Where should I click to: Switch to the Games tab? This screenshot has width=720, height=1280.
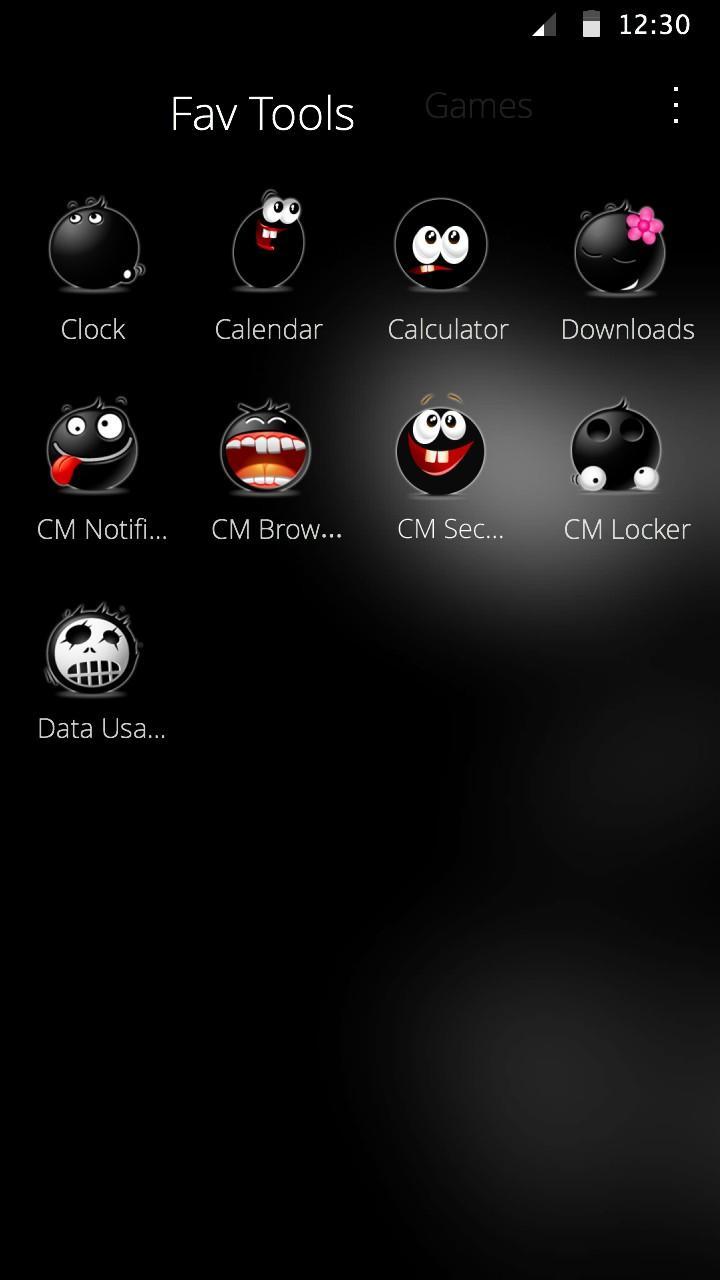[478, 106]
